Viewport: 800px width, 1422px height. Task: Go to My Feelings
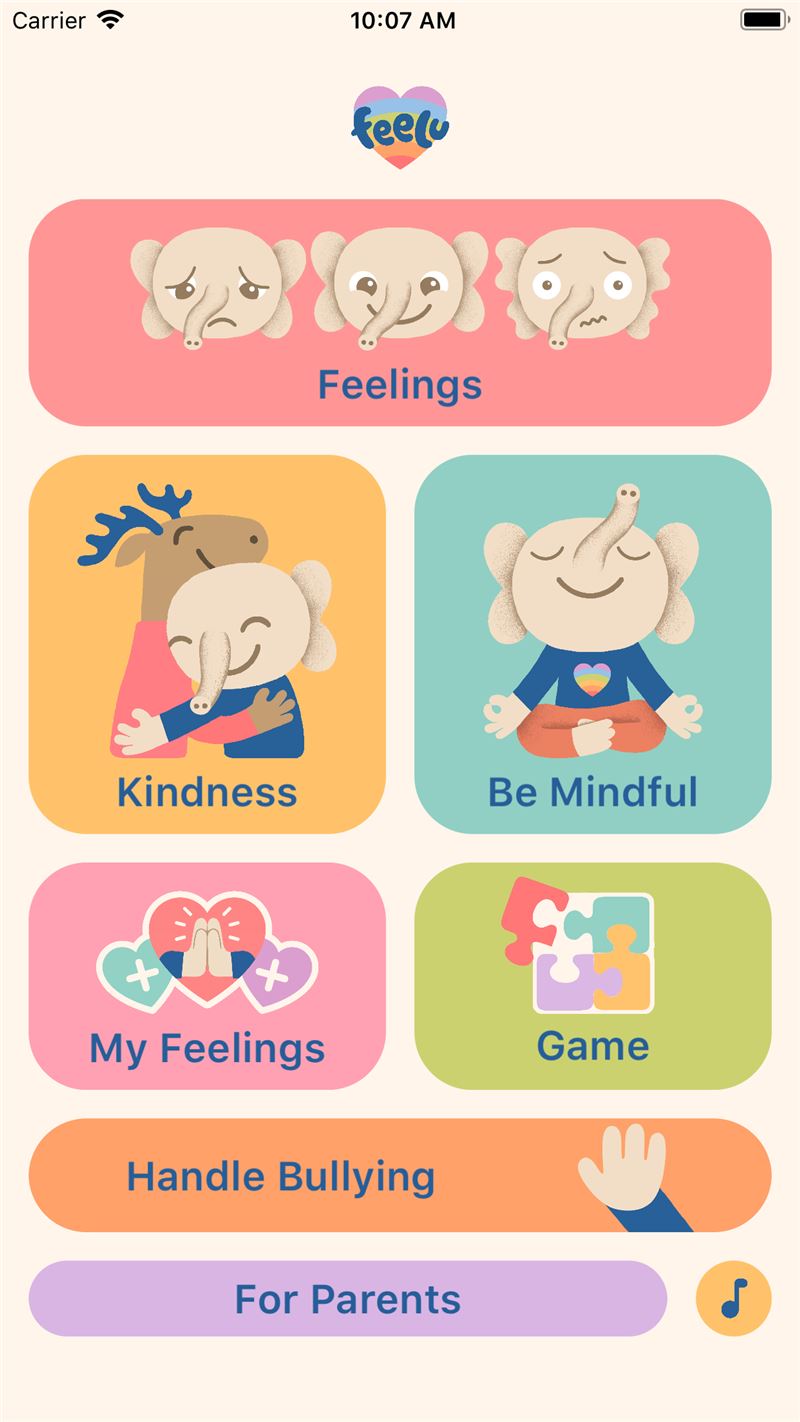[207, 976]
